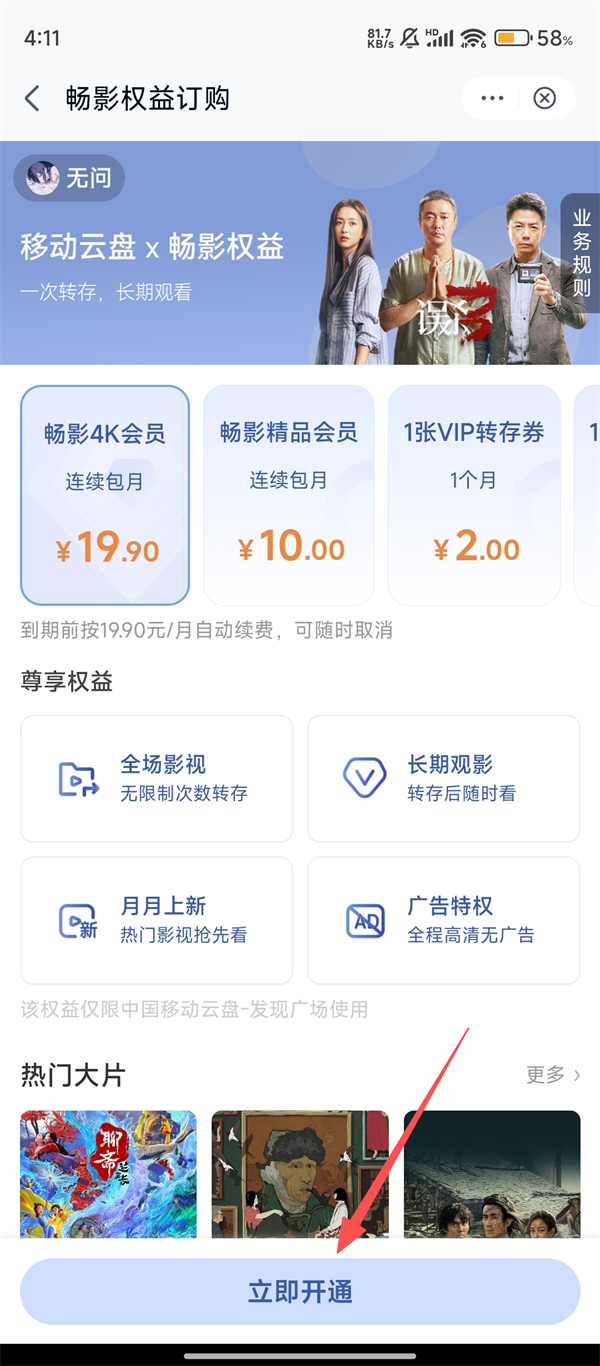Choose 畅影精品会员 plan
The height and width of the screenshot is (1366, 600).
[x=288, y=495]
